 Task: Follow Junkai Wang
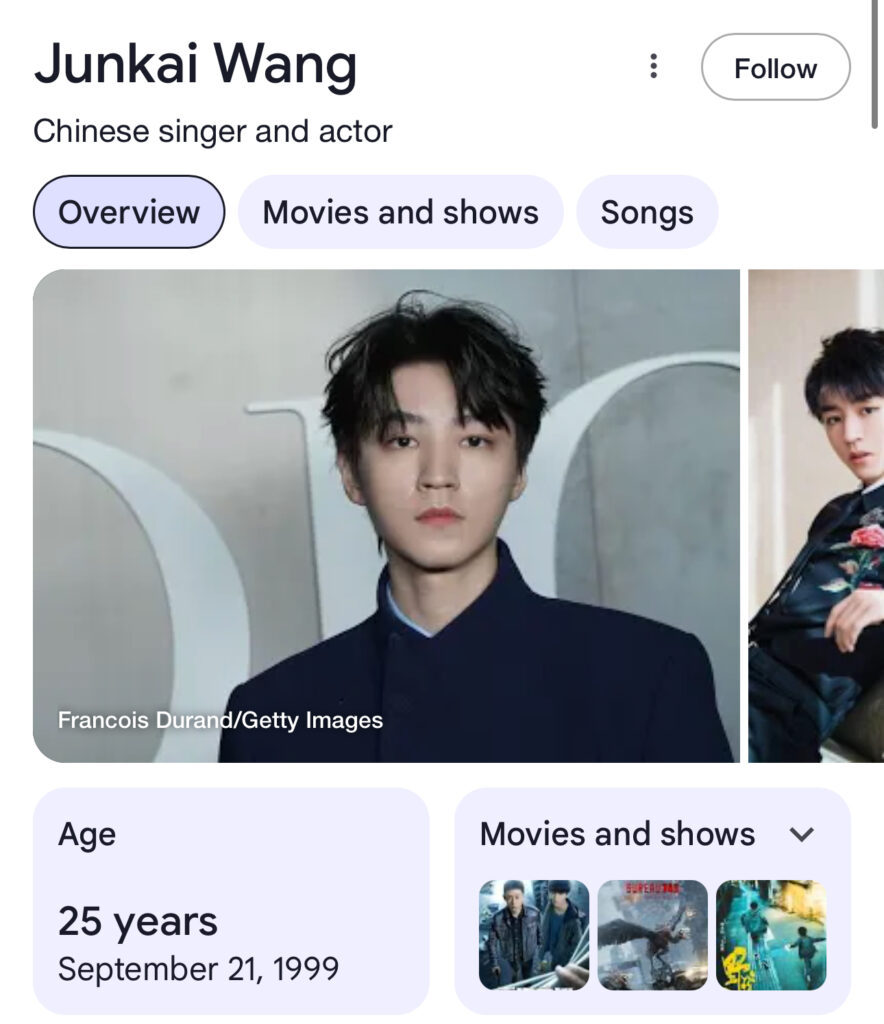[x=775, y=68]
